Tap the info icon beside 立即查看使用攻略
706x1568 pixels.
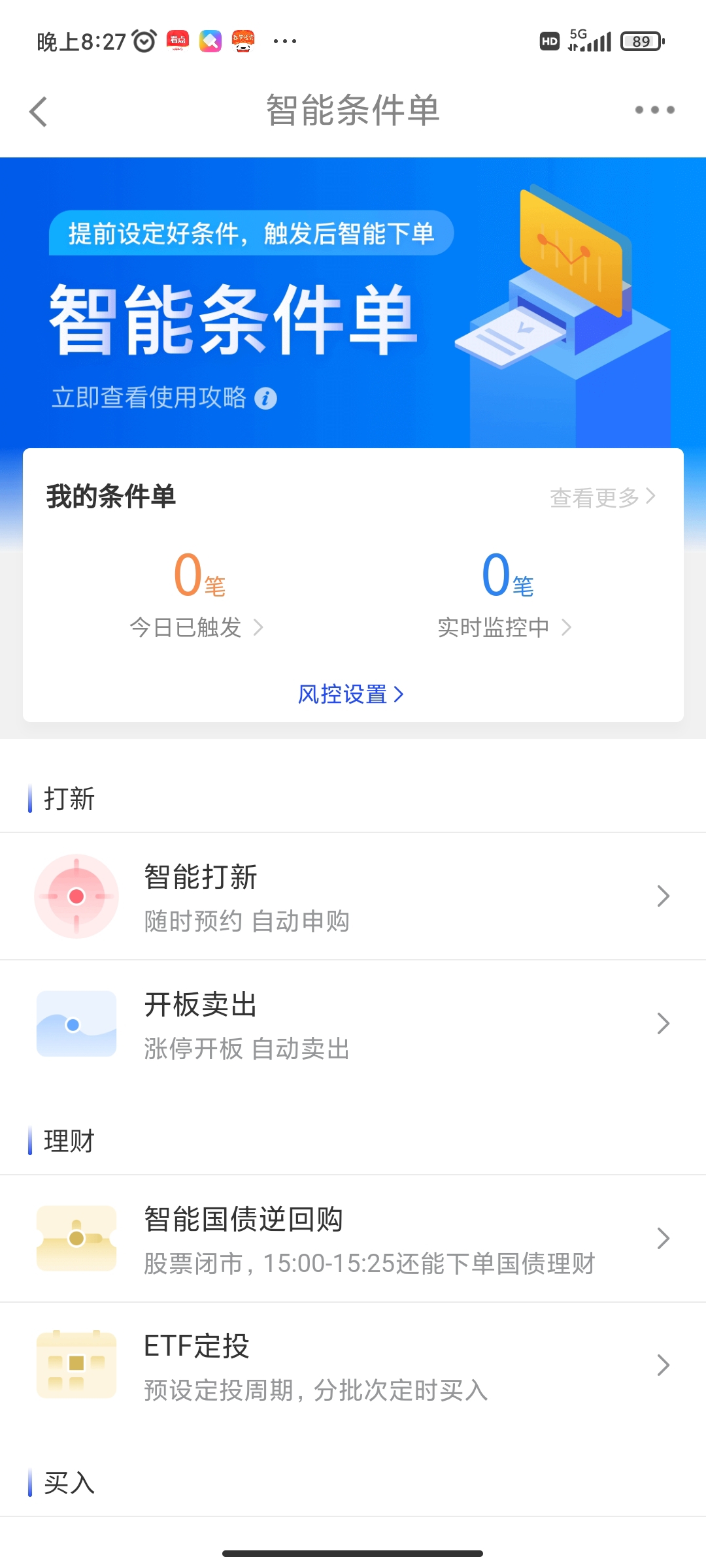coord(267,397)
